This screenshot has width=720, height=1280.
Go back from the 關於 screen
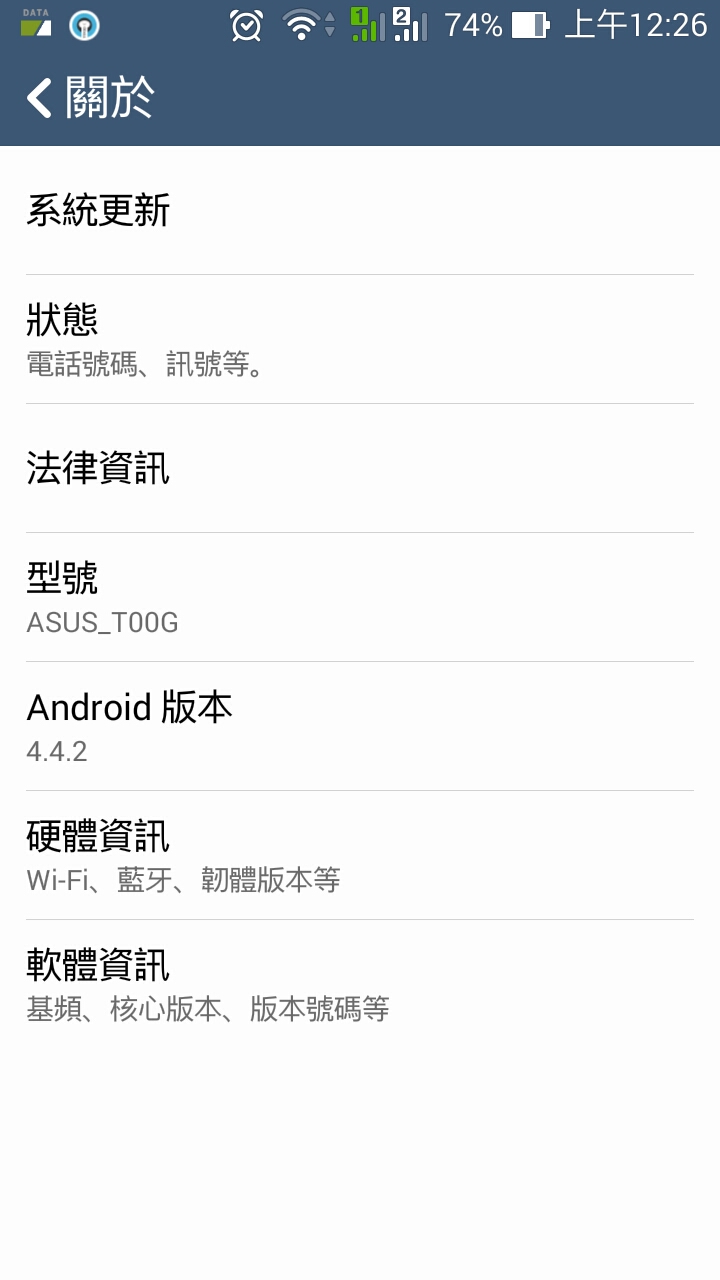(40, 98)
